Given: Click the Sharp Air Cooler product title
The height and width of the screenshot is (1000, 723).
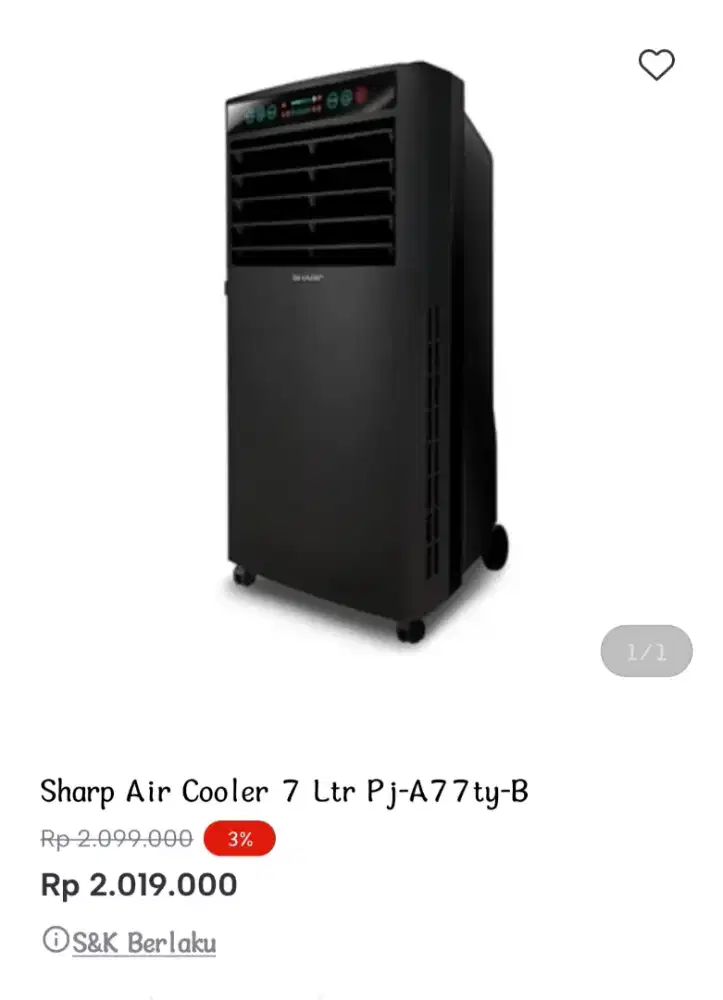Looking at the screenshot, I should (287, 790).
